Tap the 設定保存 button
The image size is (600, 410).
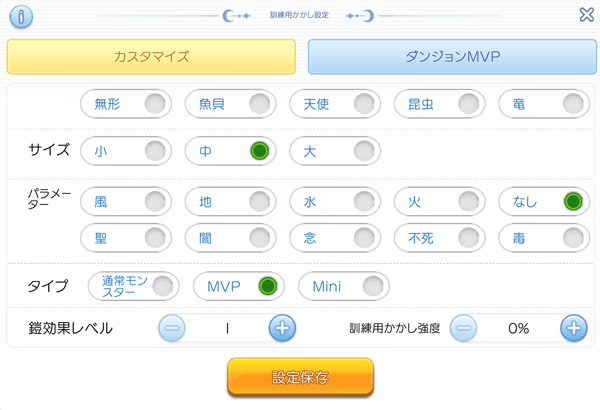300,379
